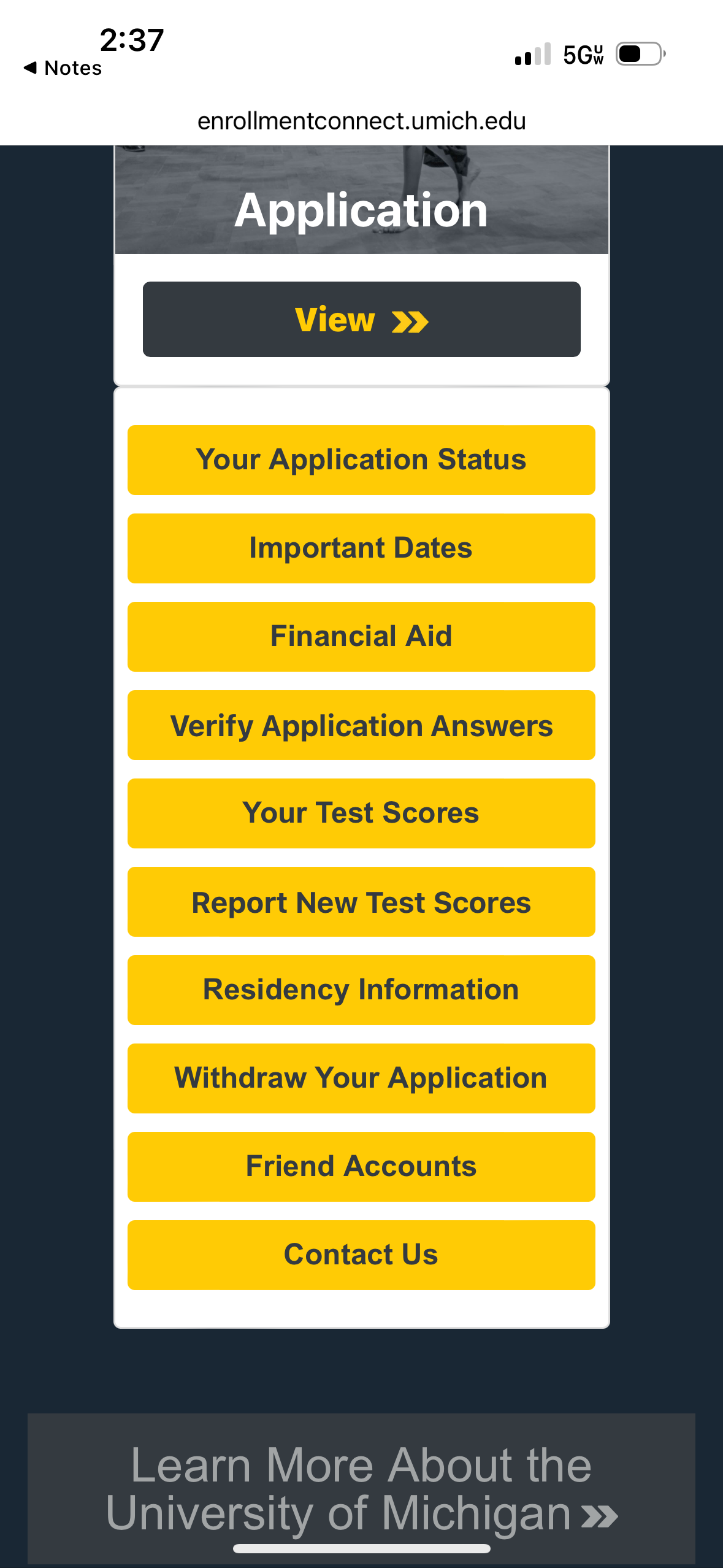Open the Financial Aid section
Screen dimensions: 723x1568
click(361, 637)
